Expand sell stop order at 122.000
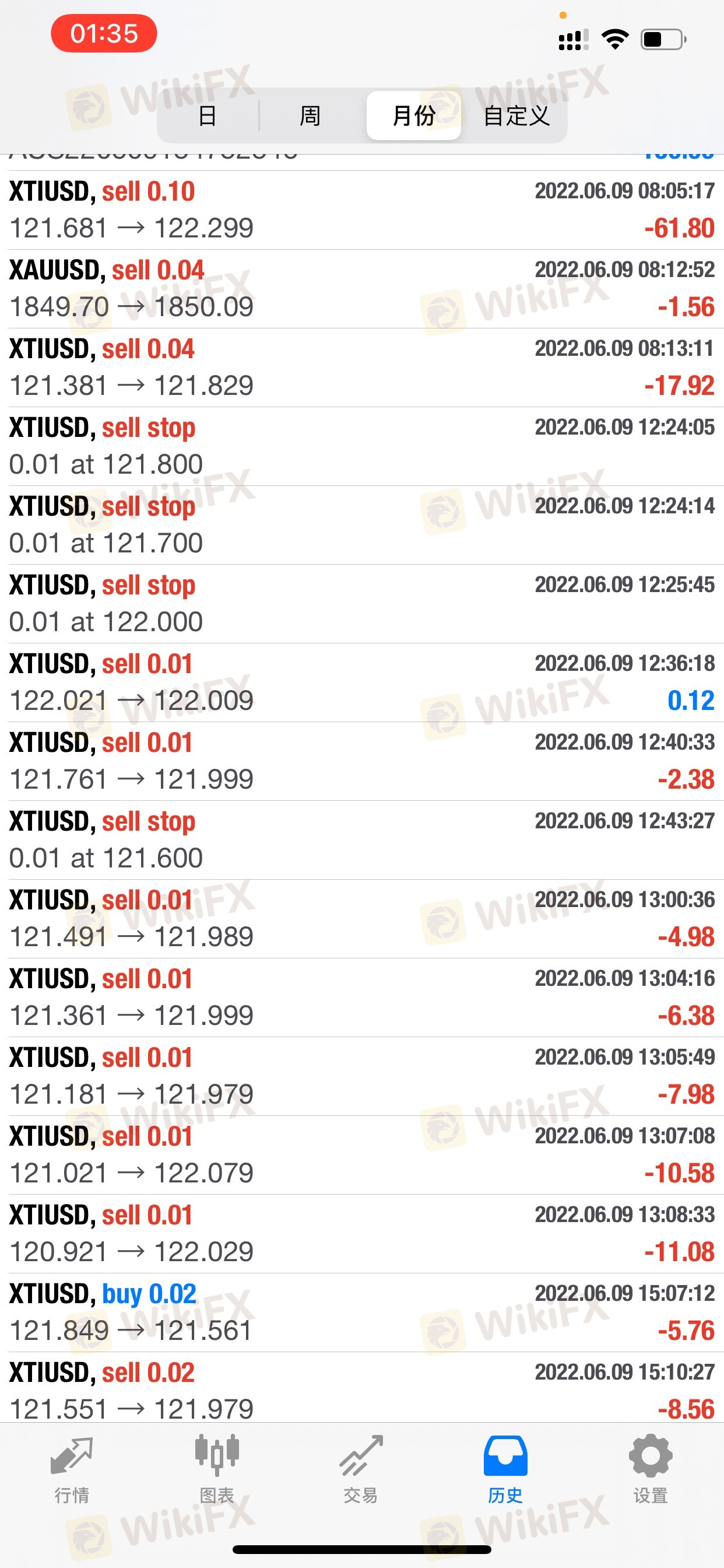This screenshot has height=1568, width=724. pyautogui.click(x=362, y=604)
